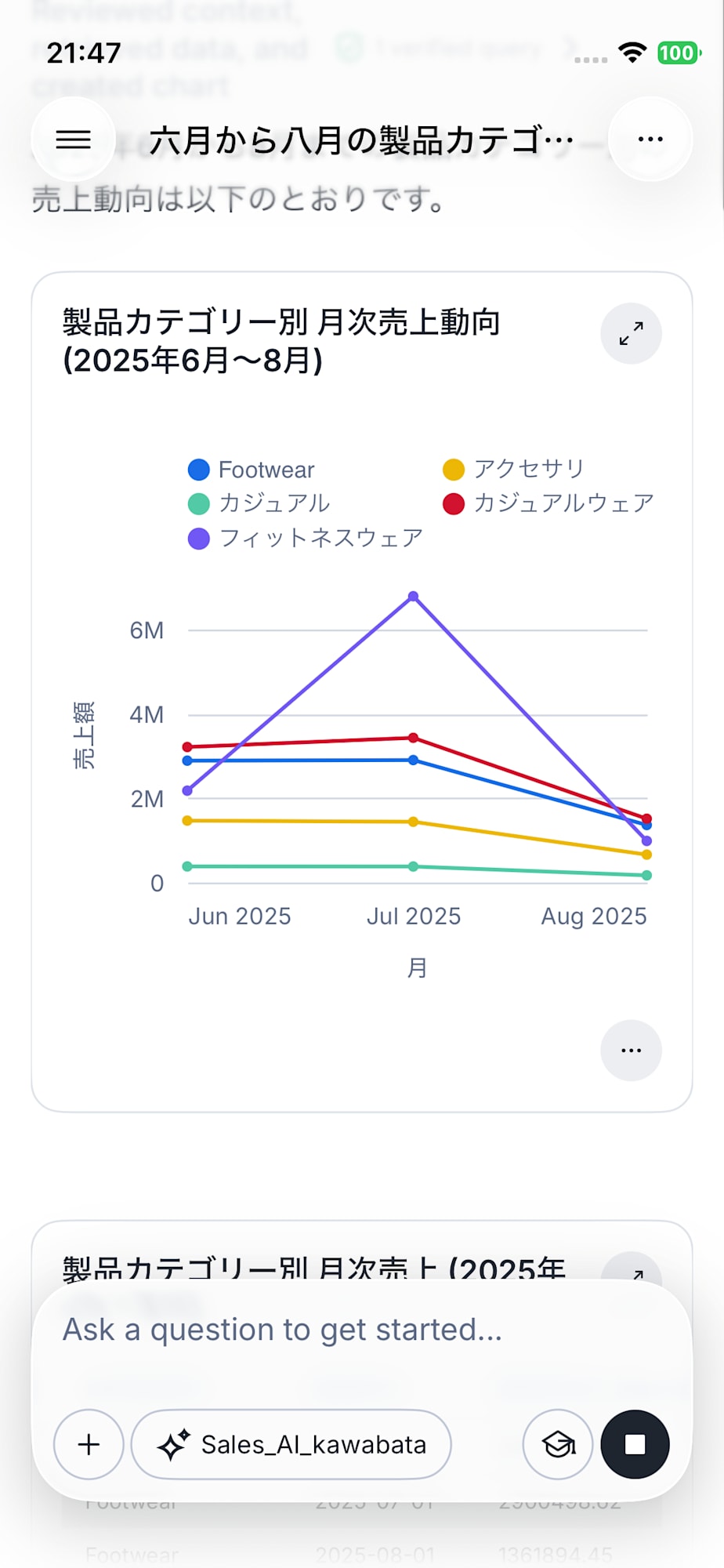Expand the monthly sales trend chart
The width and height of the screenshot is (724, 1568).
[631, 333]
